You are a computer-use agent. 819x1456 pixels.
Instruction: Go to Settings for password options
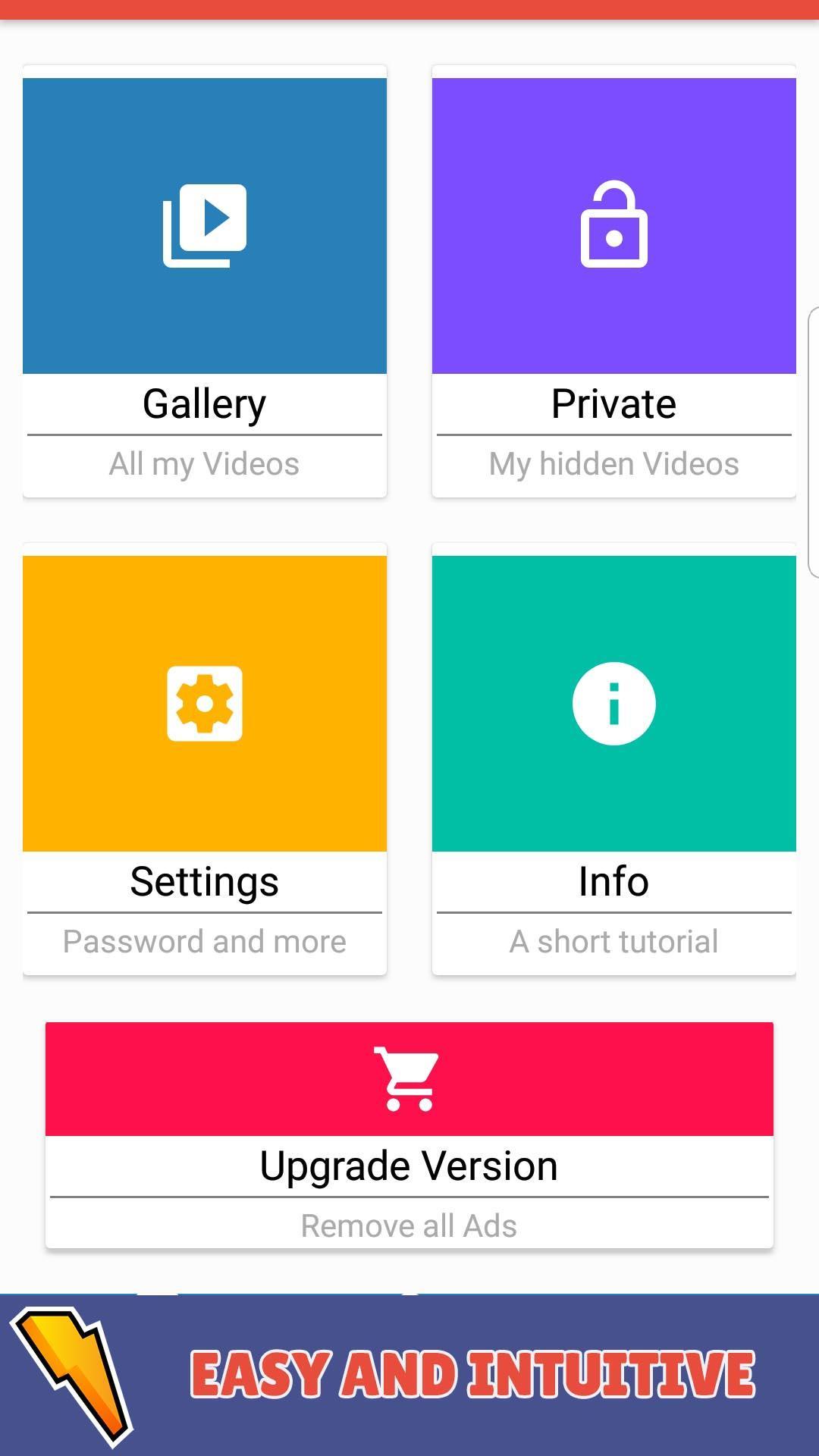point(205,758)
